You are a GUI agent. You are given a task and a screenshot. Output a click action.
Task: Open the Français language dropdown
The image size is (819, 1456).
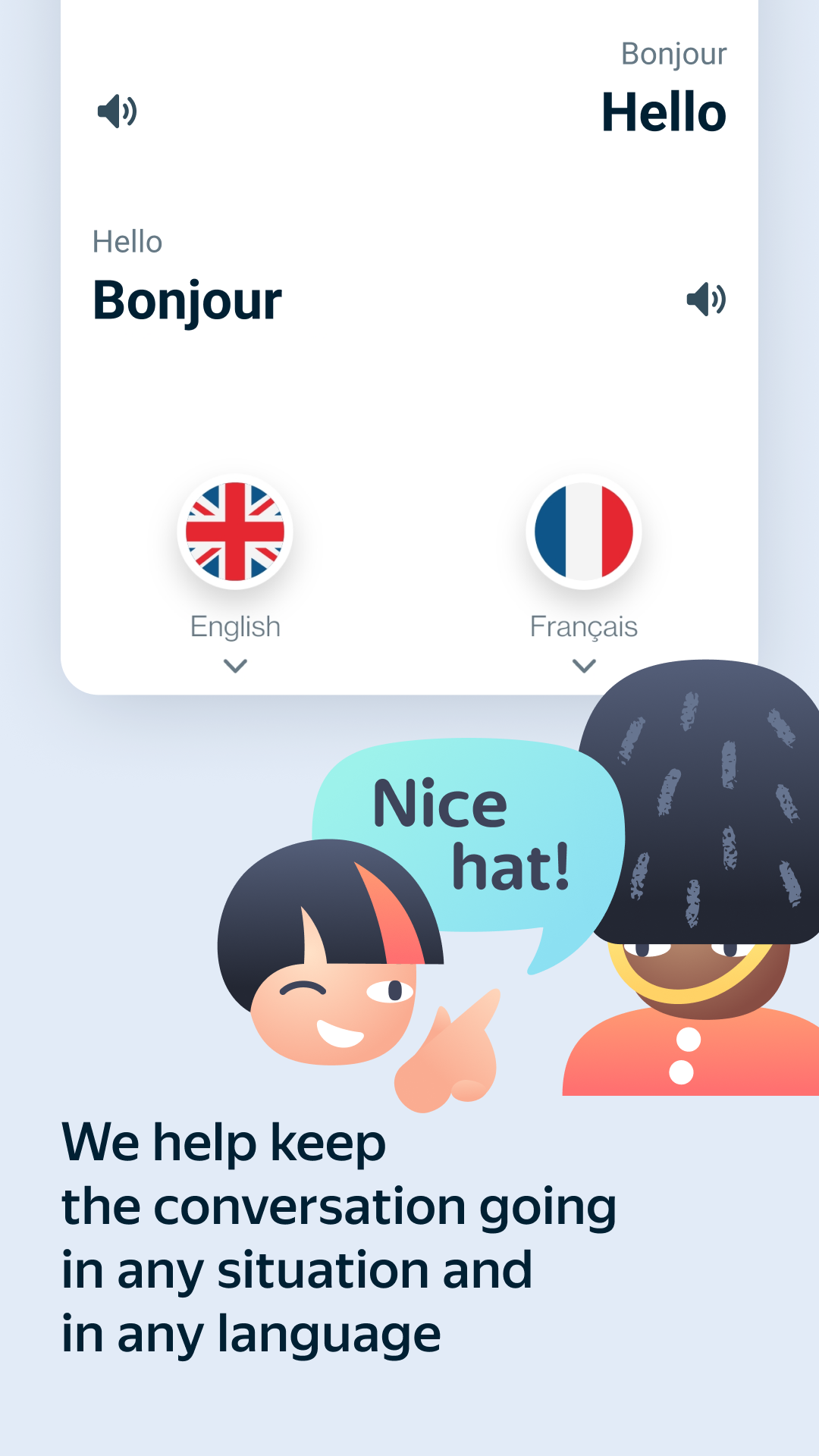582,667
